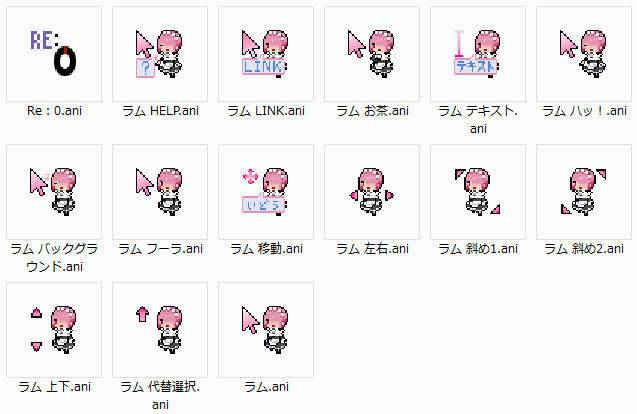Open the ラム LINK.ani cursor file
This screenshot has width=637, height=414.
click(266, 54)
